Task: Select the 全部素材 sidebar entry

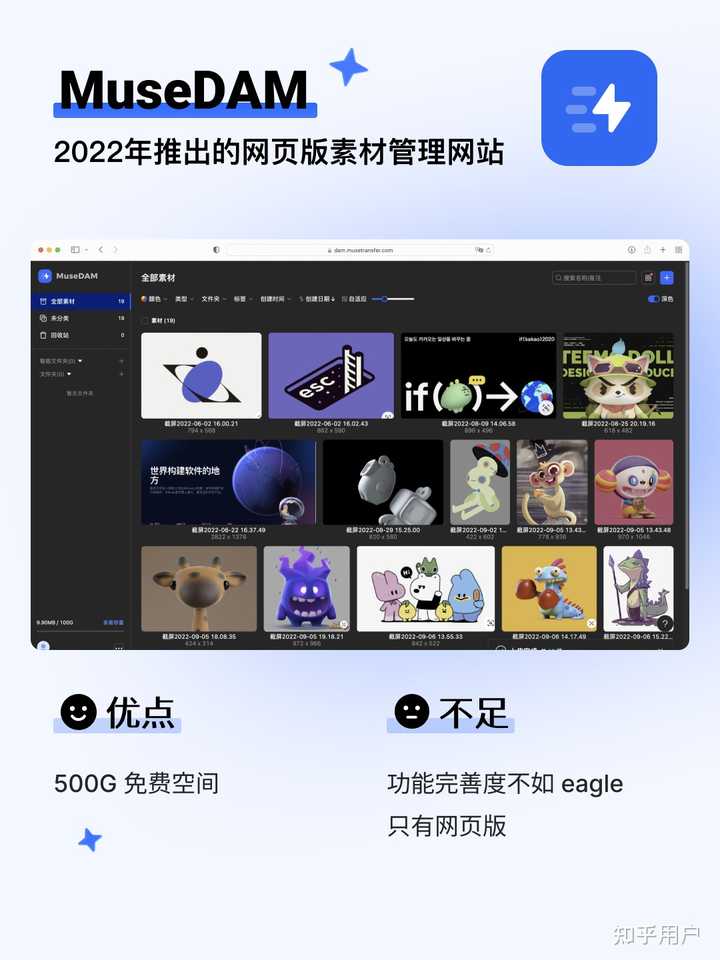Action: pos(65,300)
